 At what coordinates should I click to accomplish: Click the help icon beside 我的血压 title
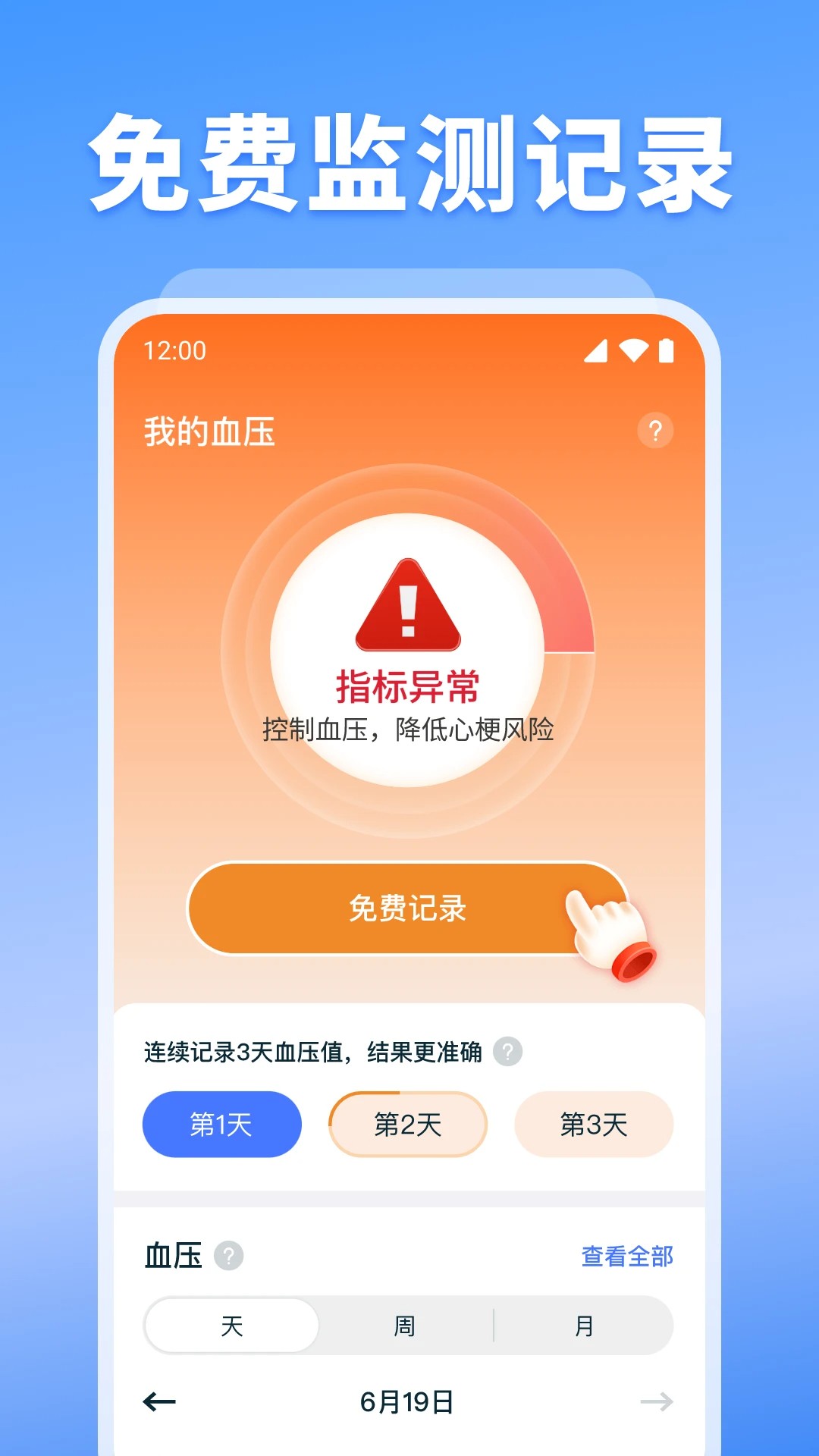pyautogui.click(x=655, y=429)
